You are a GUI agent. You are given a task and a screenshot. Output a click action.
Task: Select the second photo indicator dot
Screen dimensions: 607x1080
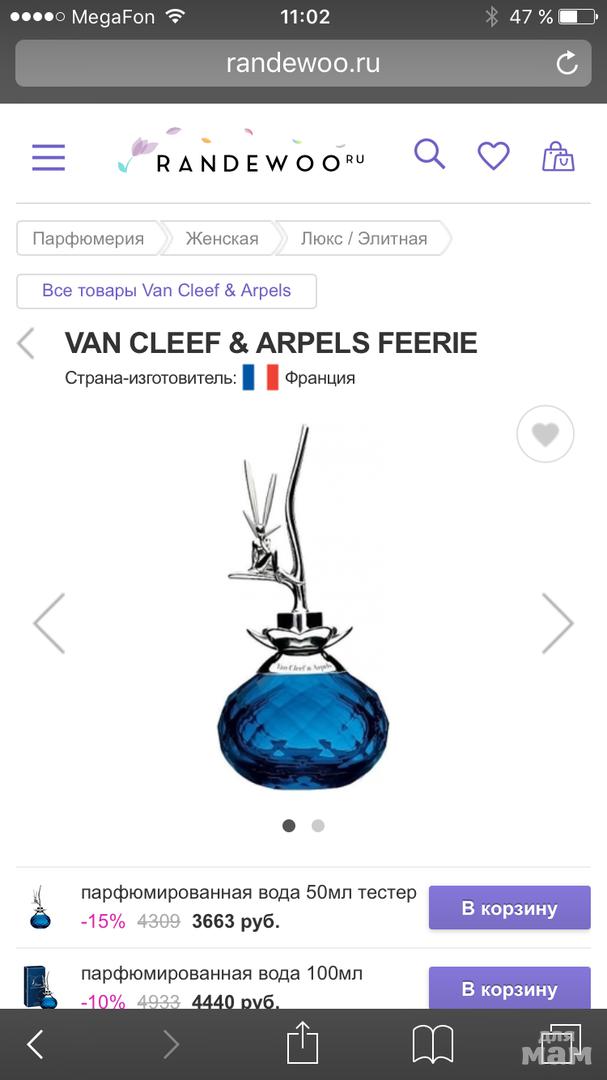click(x=318, y=826)
